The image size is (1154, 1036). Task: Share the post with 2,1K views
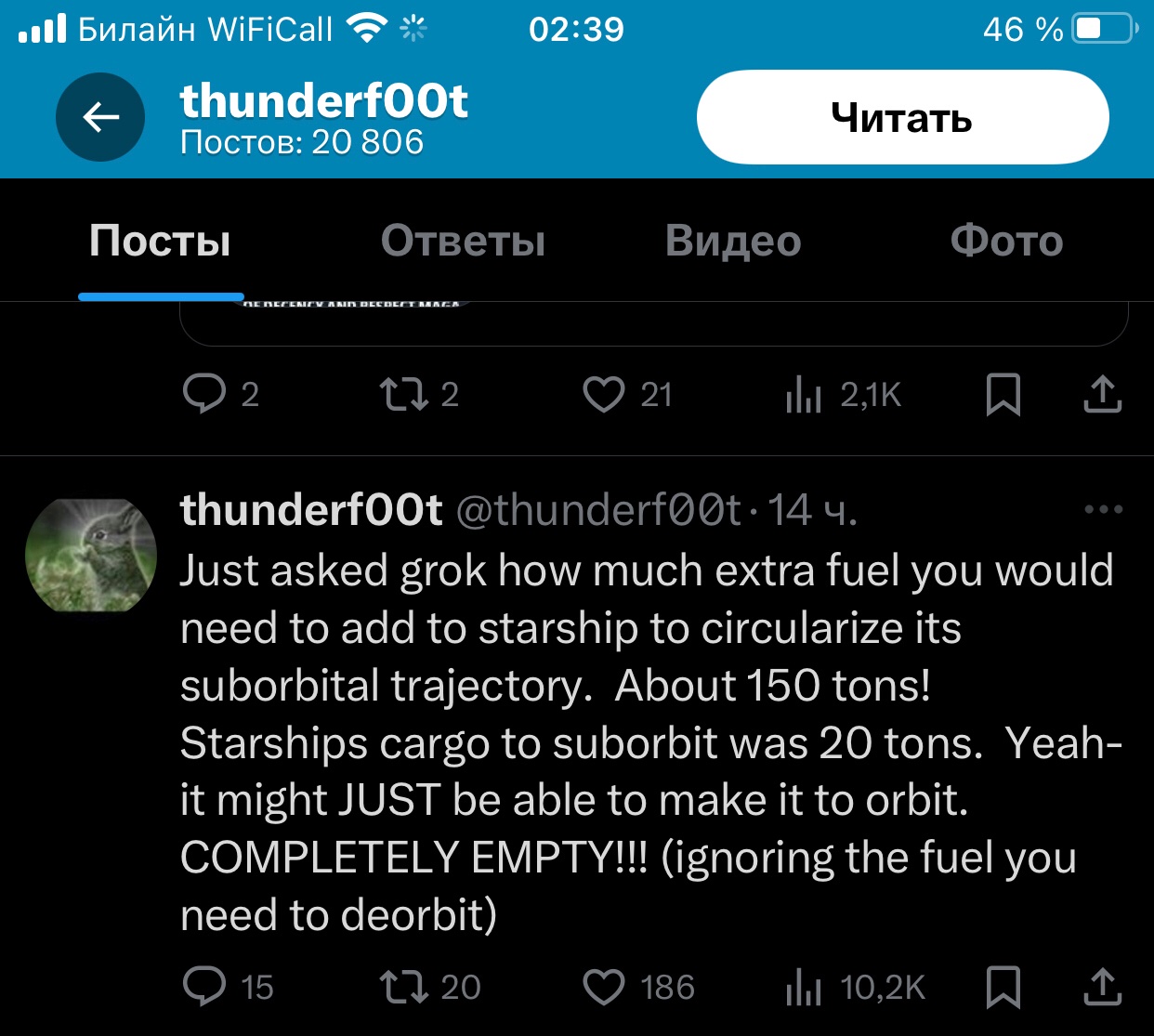[x=1102, y=394]
